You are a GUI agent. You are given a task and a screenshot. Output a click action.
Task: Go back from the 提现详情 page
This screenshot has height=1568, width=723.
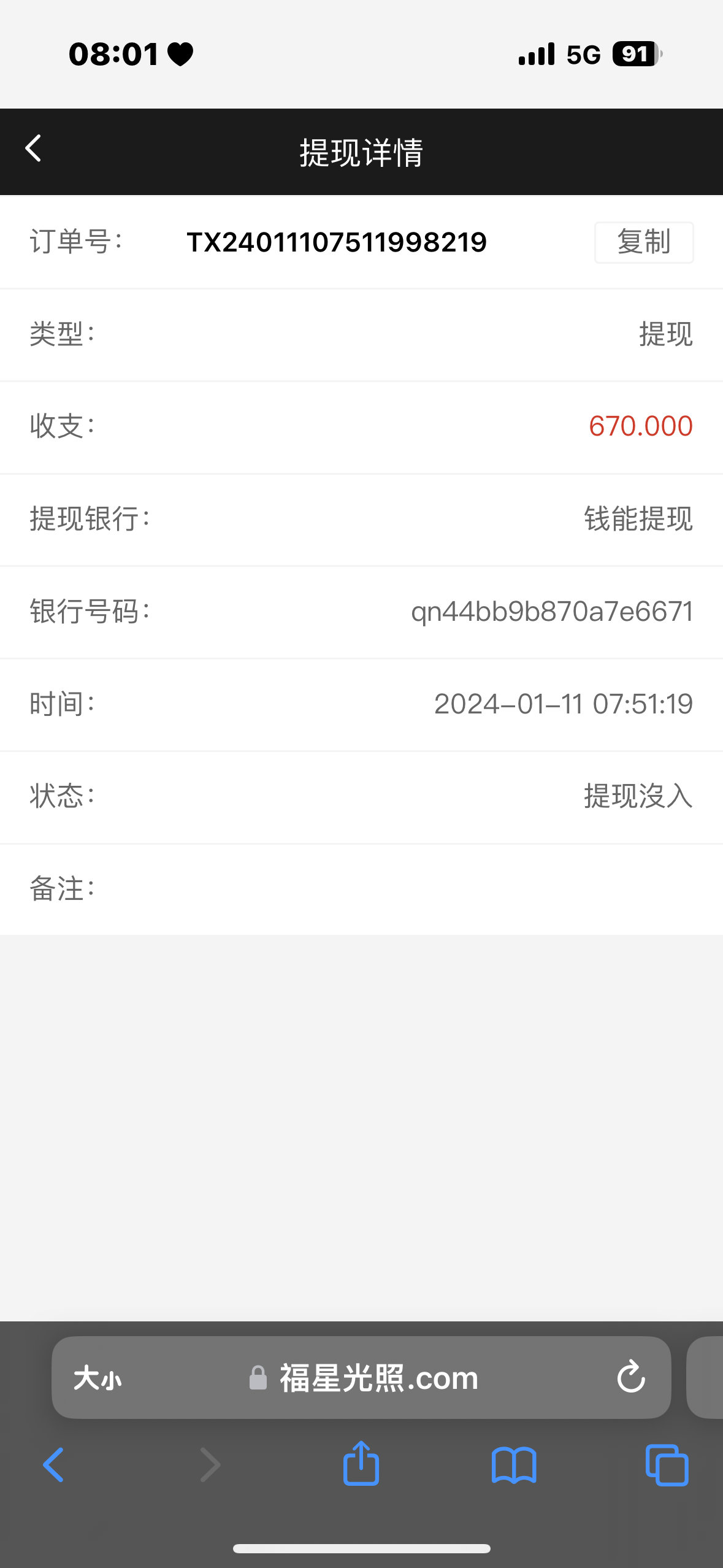pyautogui.click(x=34, y=149)
